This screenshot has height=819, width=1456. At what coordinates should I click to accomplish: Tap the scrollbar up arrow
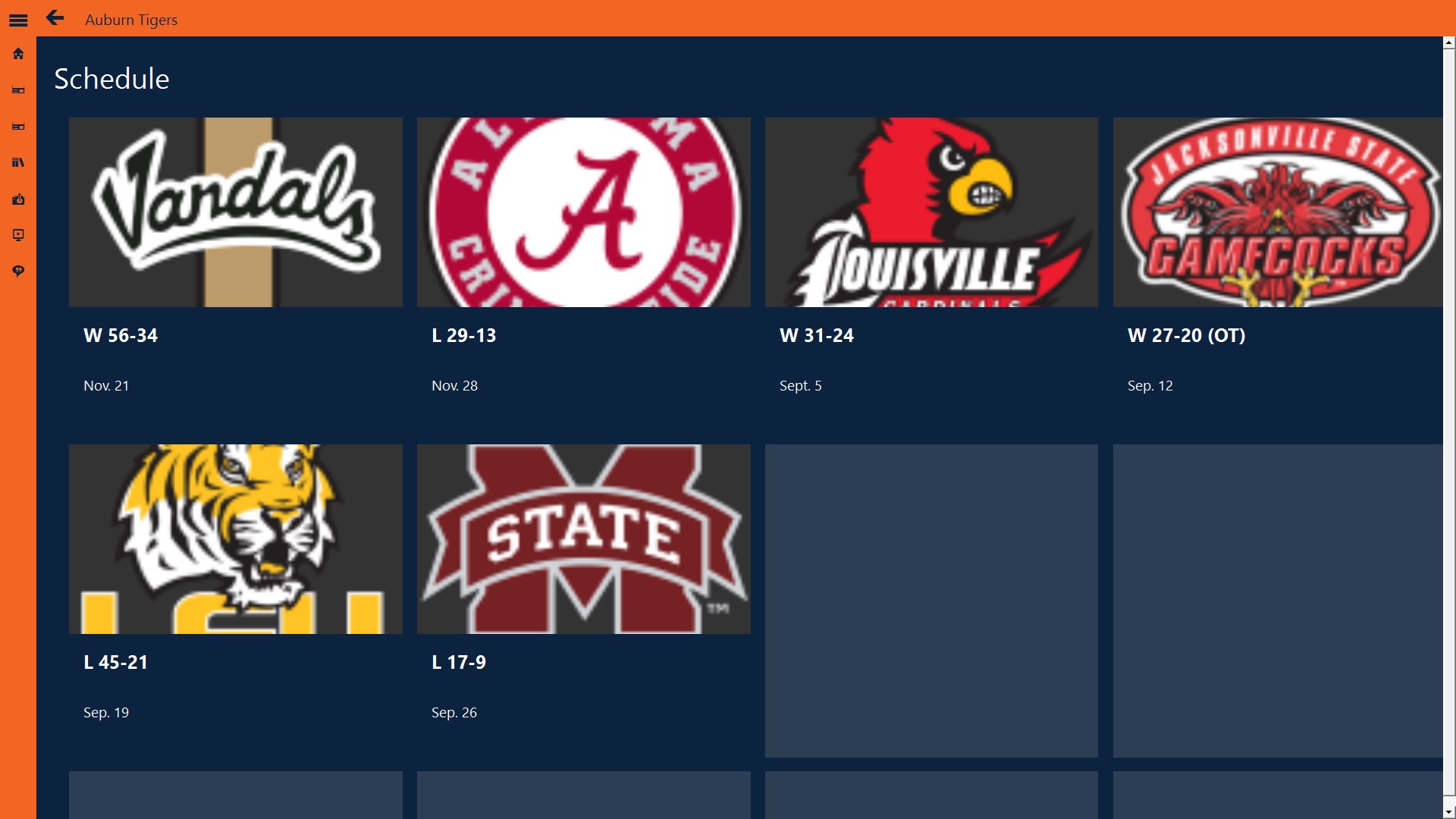pyautogui.click(x=1449, y=43)
